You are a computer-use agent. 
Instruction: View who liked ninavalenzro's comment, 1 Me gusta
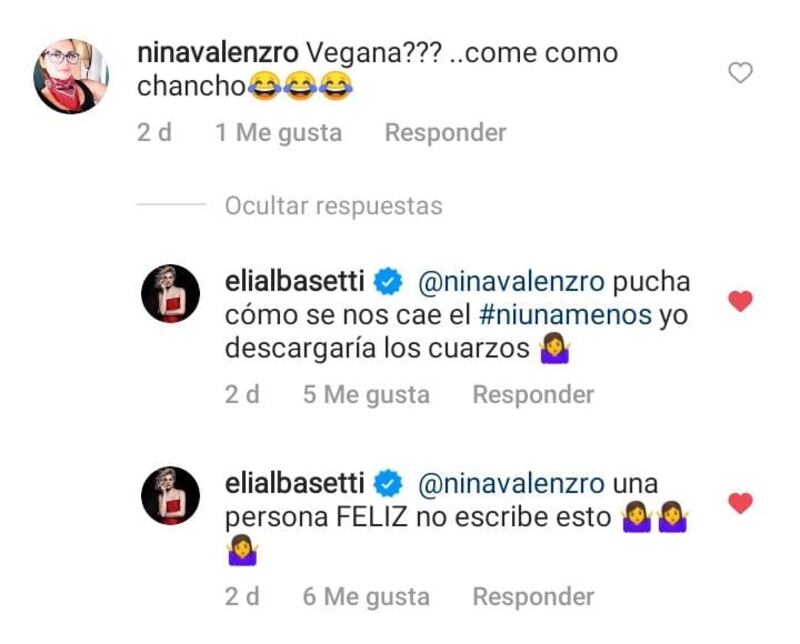pos(278,133)
